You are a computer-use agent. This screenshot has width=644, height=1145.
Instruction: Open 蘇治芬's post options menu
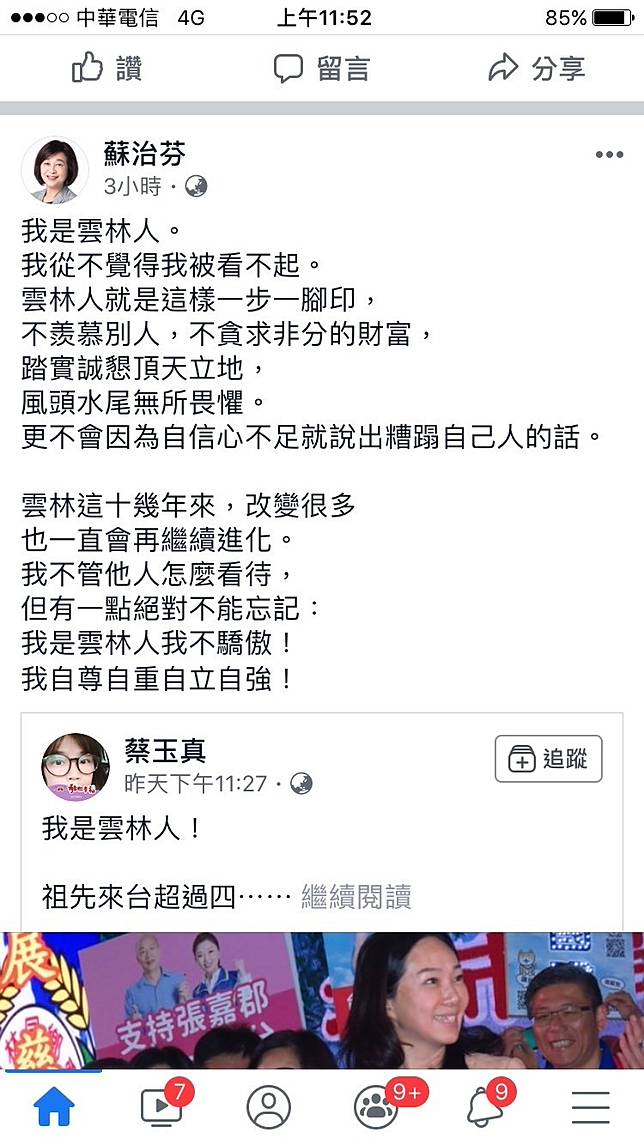[x=609, y=155]
